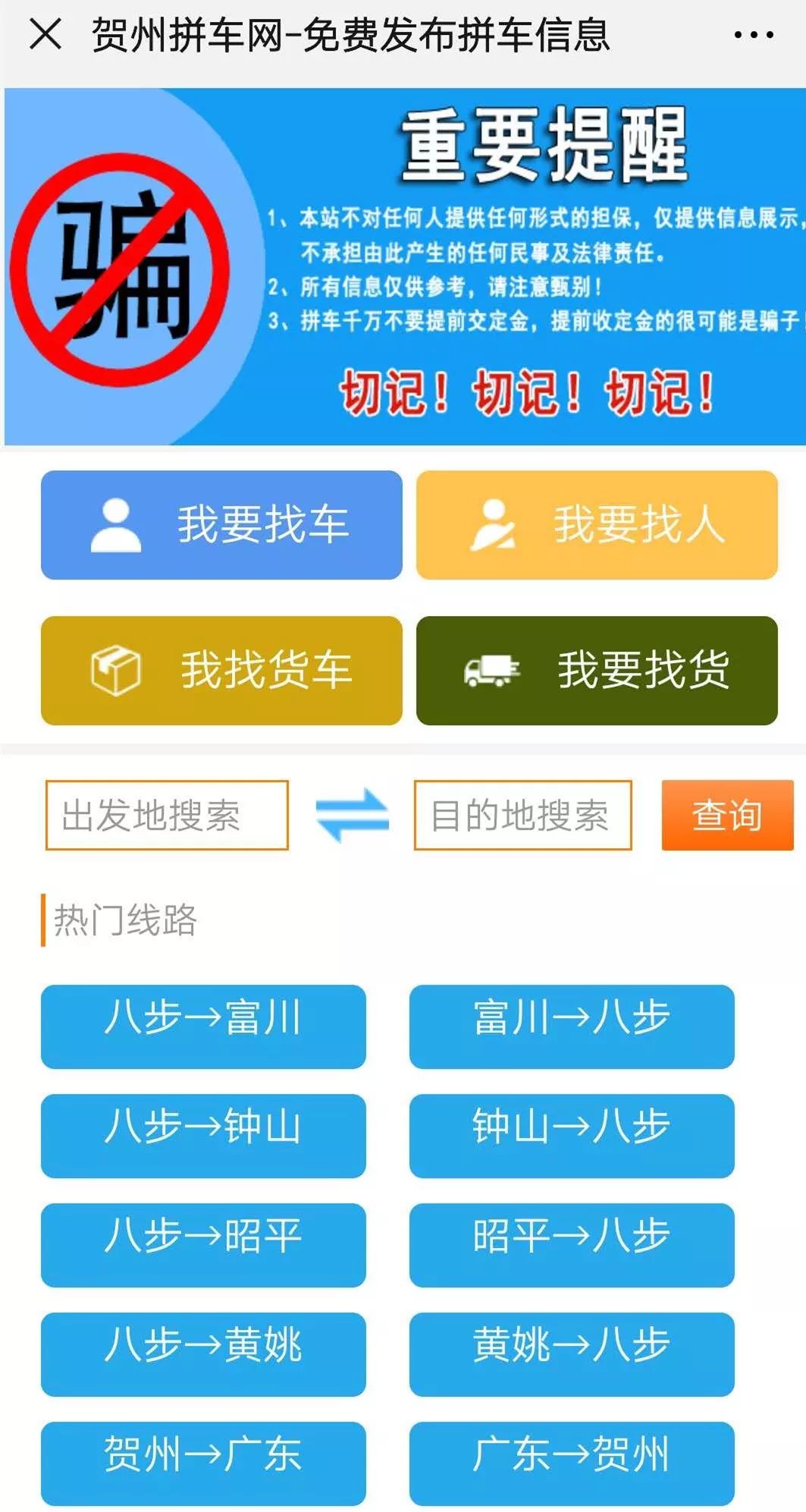Screen dimensions: 806x1512
Task: Close the 贺州拼车网 web page
Action: coord(45,35)
